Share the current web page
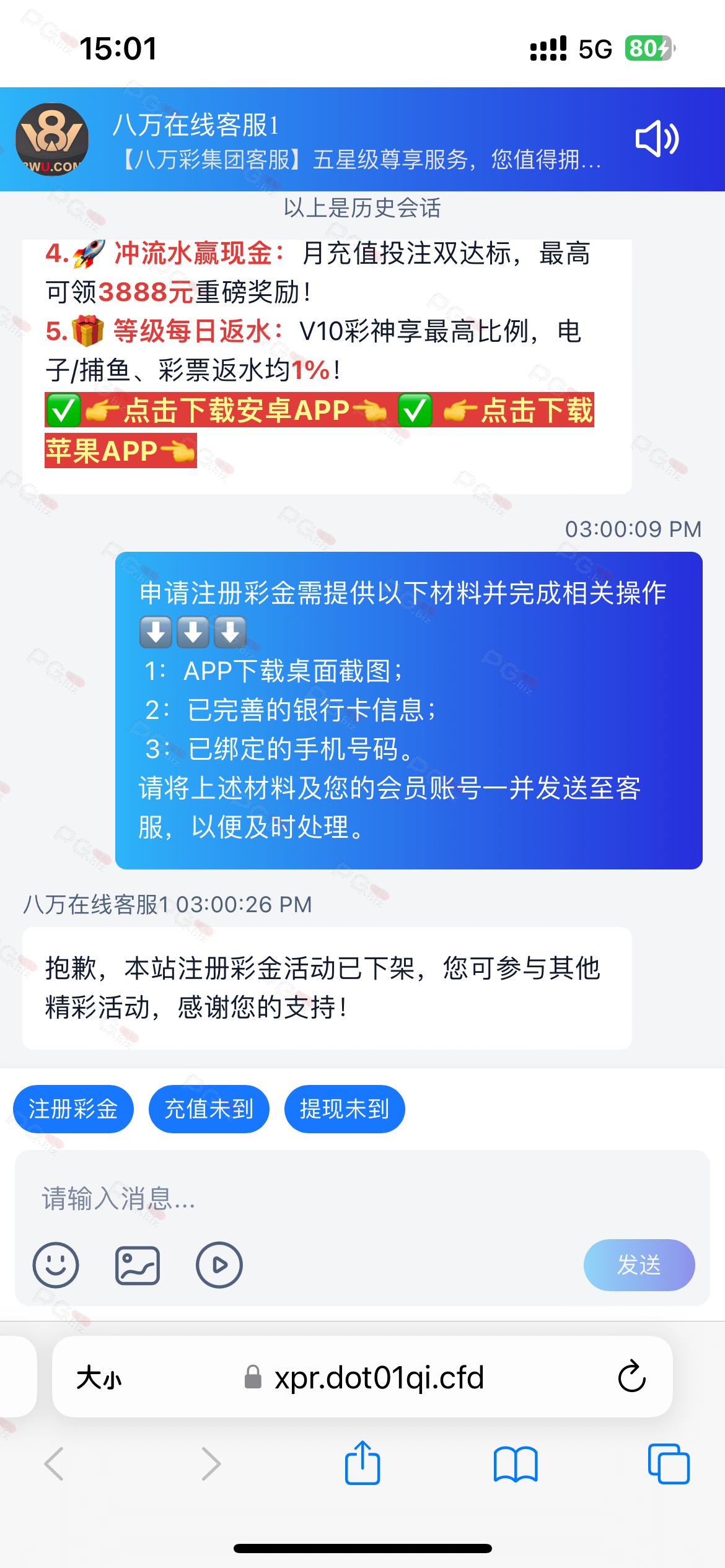 [x=362, y=1464]
